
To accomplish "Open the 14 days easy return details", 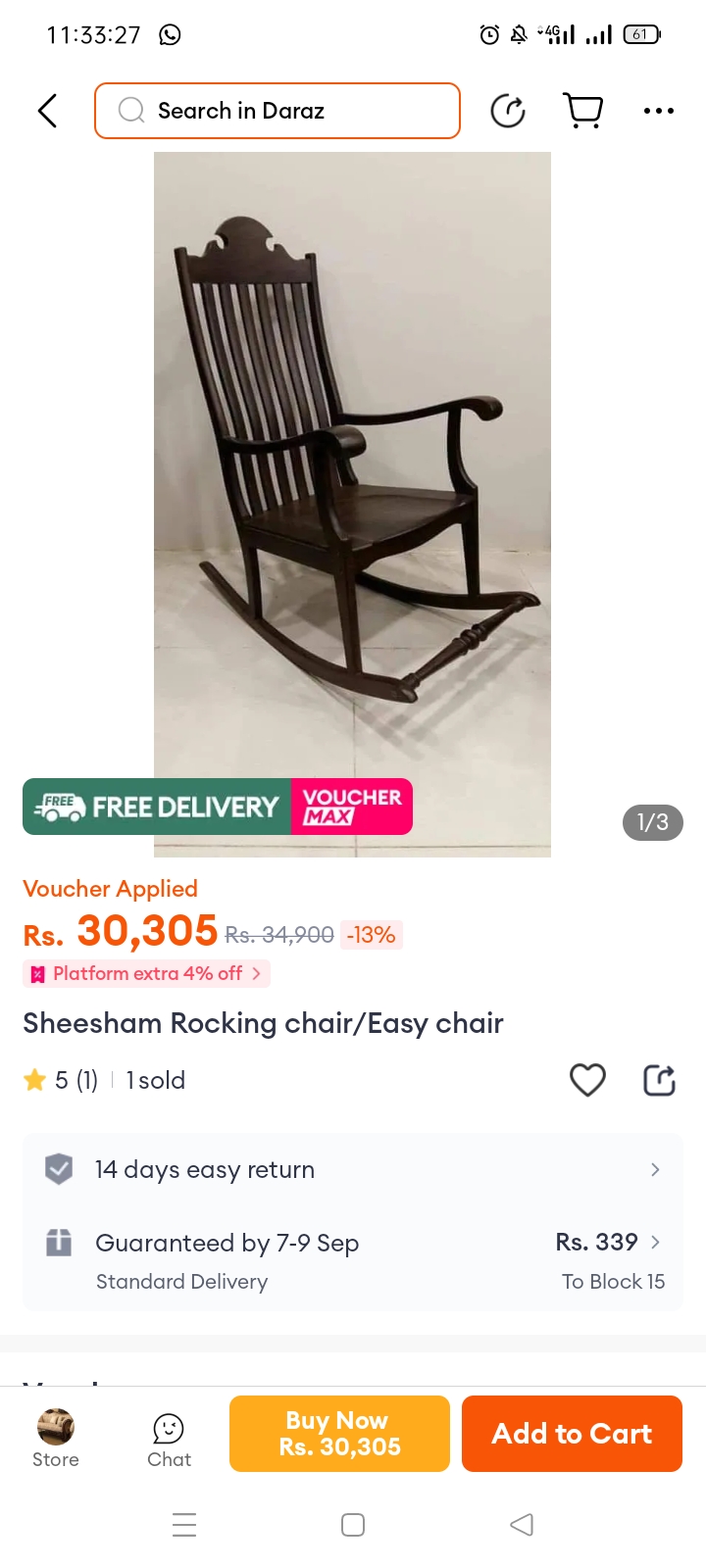I will click(x=353, y=1169).
